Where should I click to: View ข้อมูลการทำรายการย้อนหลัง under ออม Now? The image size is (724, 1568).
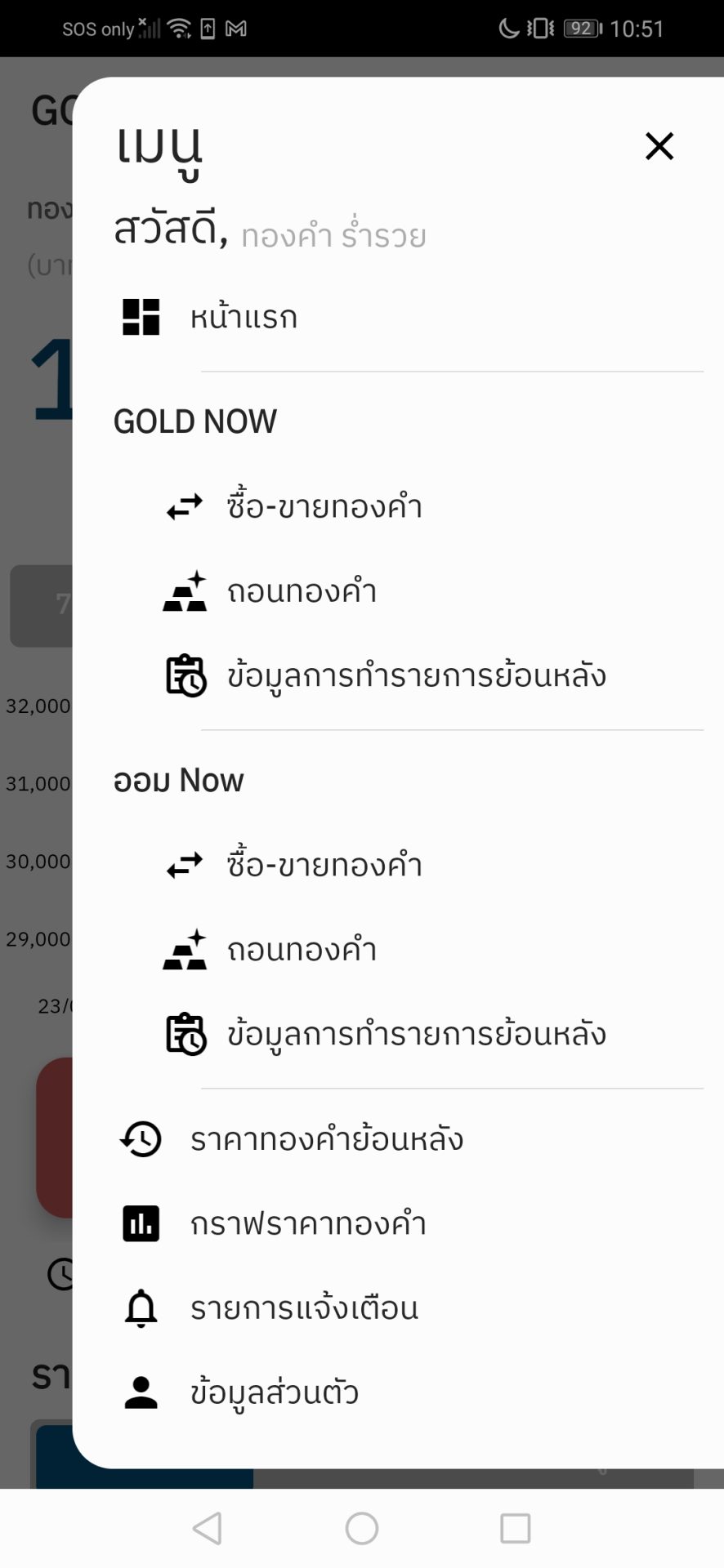pos(416,1035)
